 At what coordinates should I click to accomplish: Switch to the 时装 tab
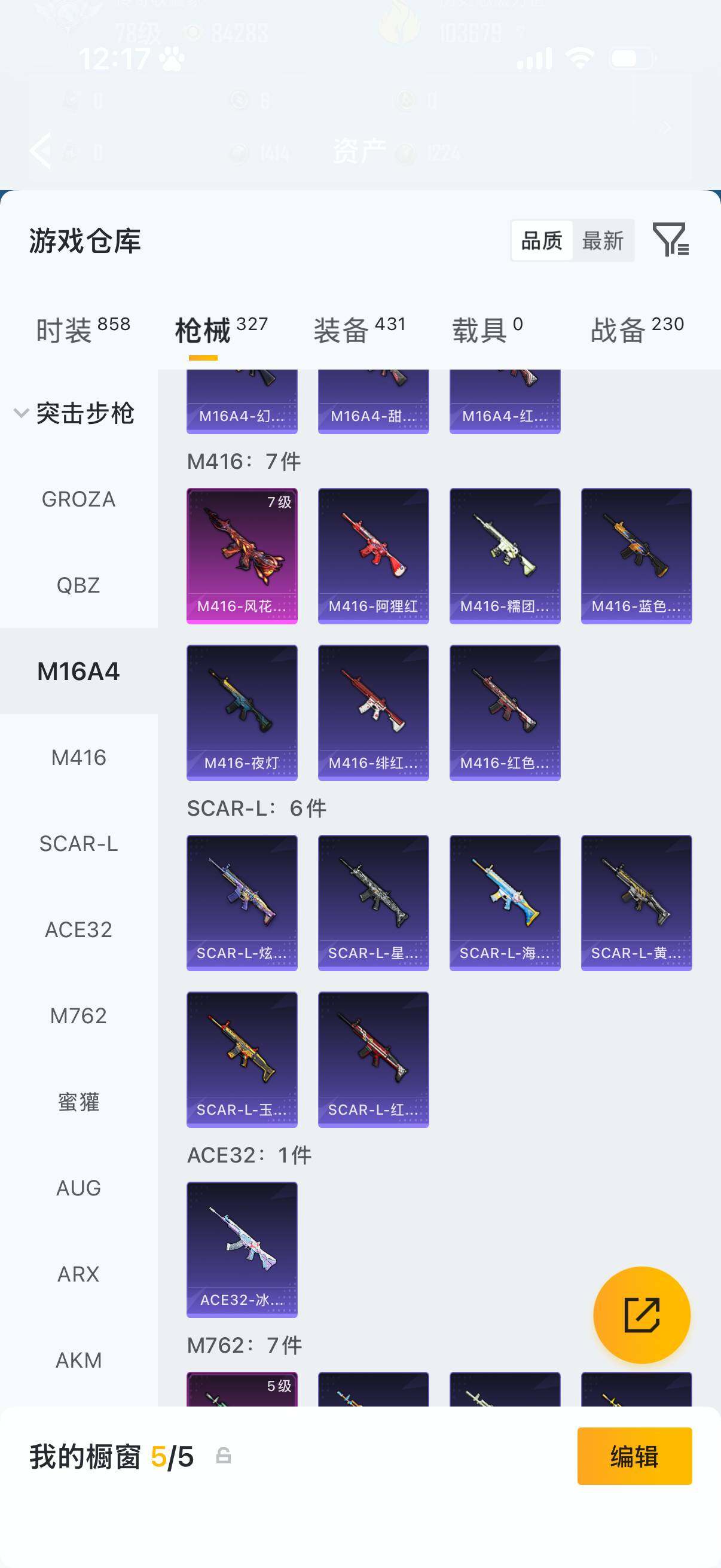[83, 331]
